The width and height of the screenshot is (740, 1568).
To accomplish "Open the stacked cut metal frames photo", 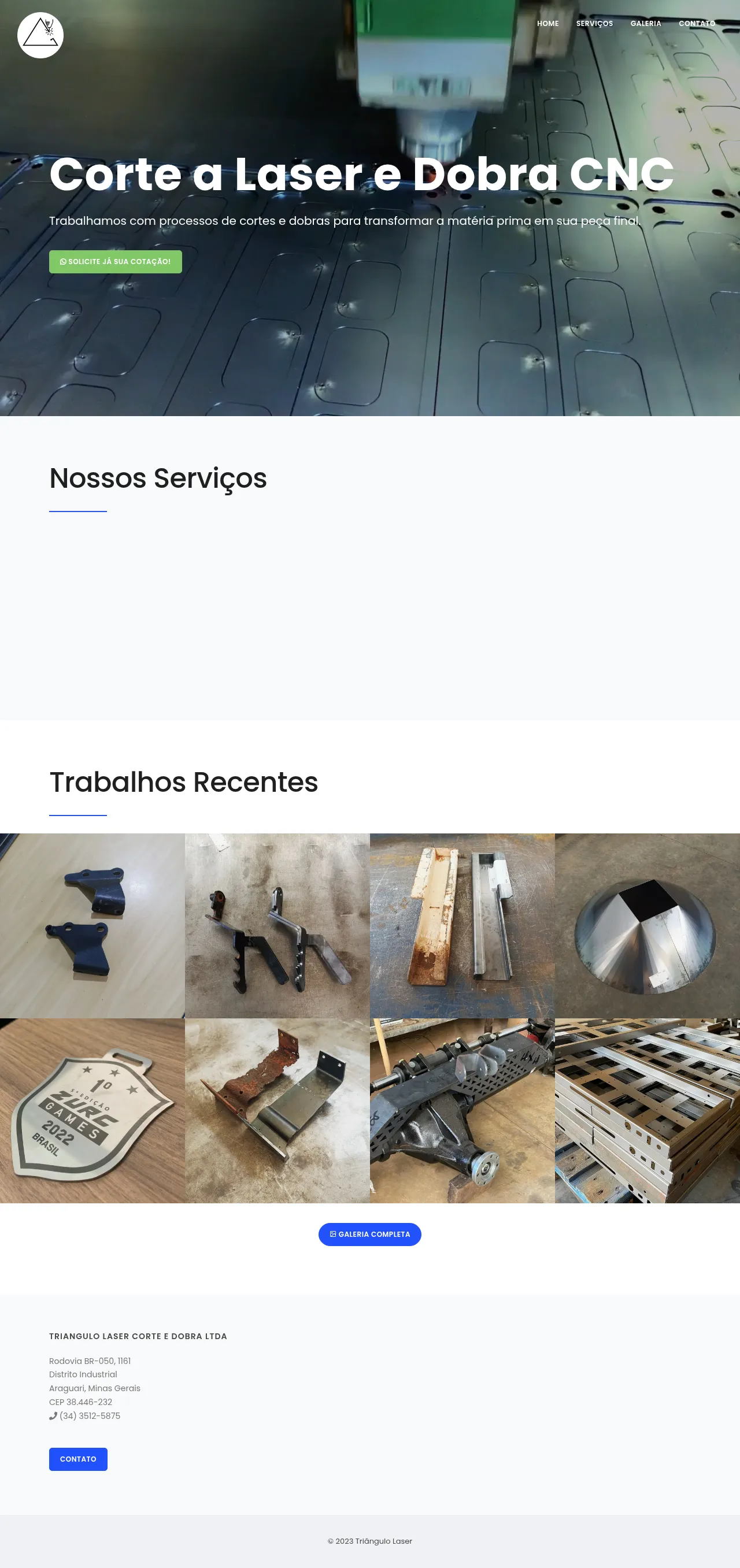I will (647, 1110).
